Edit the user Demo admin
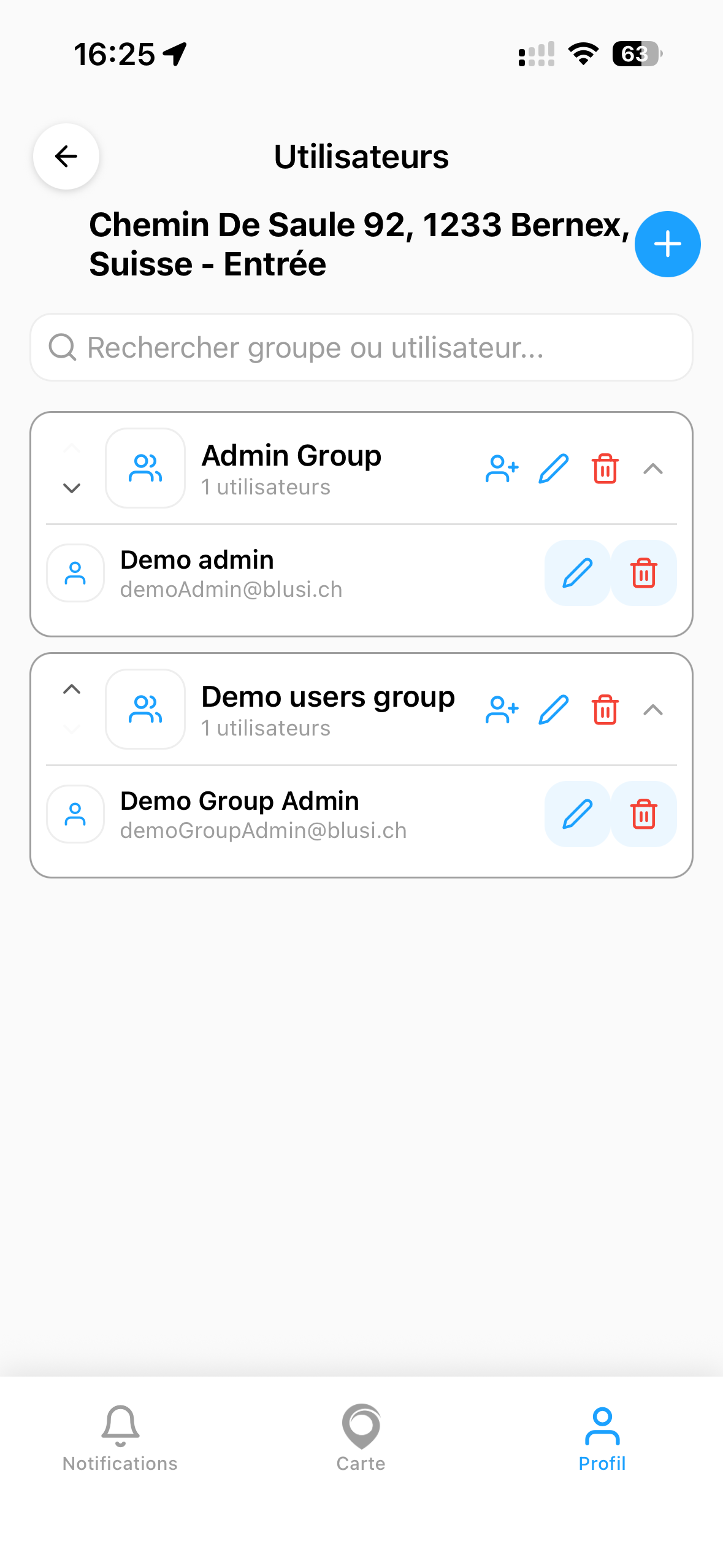Image resolution: width=723 pixels, height=1568 pixels. pos(577,573)
